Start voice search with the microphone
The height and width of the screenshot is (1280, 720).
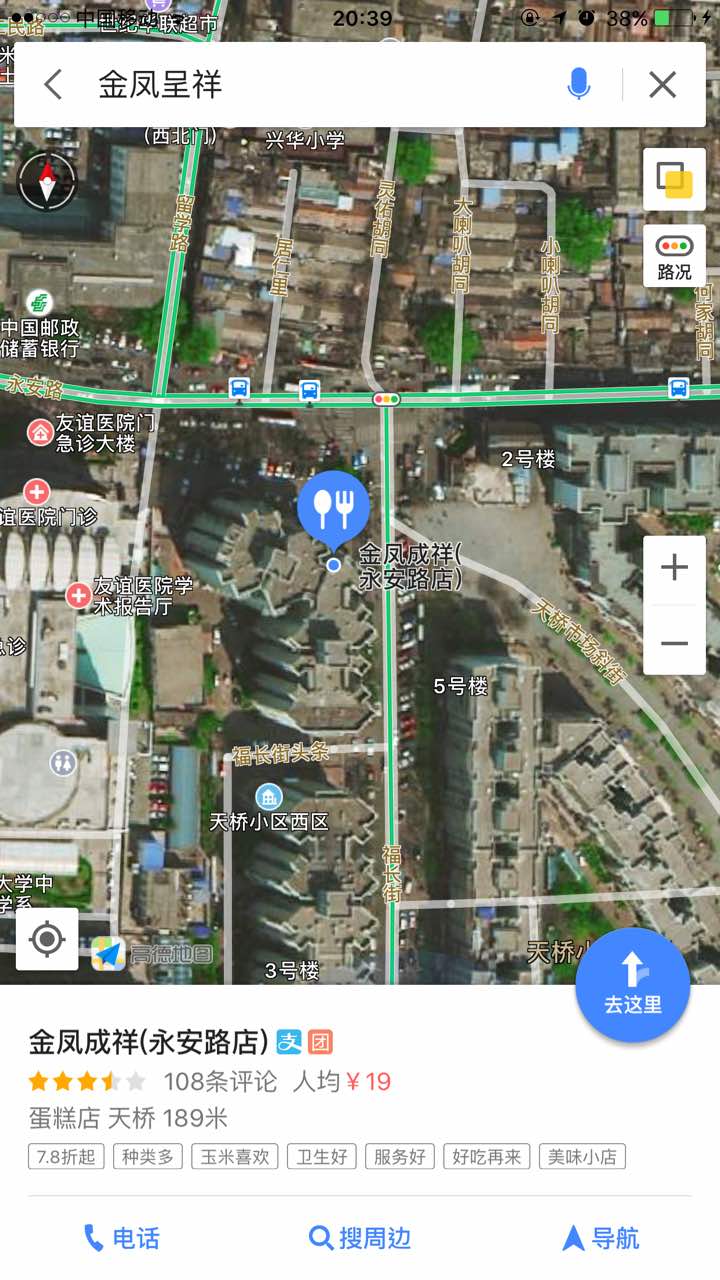pyautogui.click(x=579, y=85)
